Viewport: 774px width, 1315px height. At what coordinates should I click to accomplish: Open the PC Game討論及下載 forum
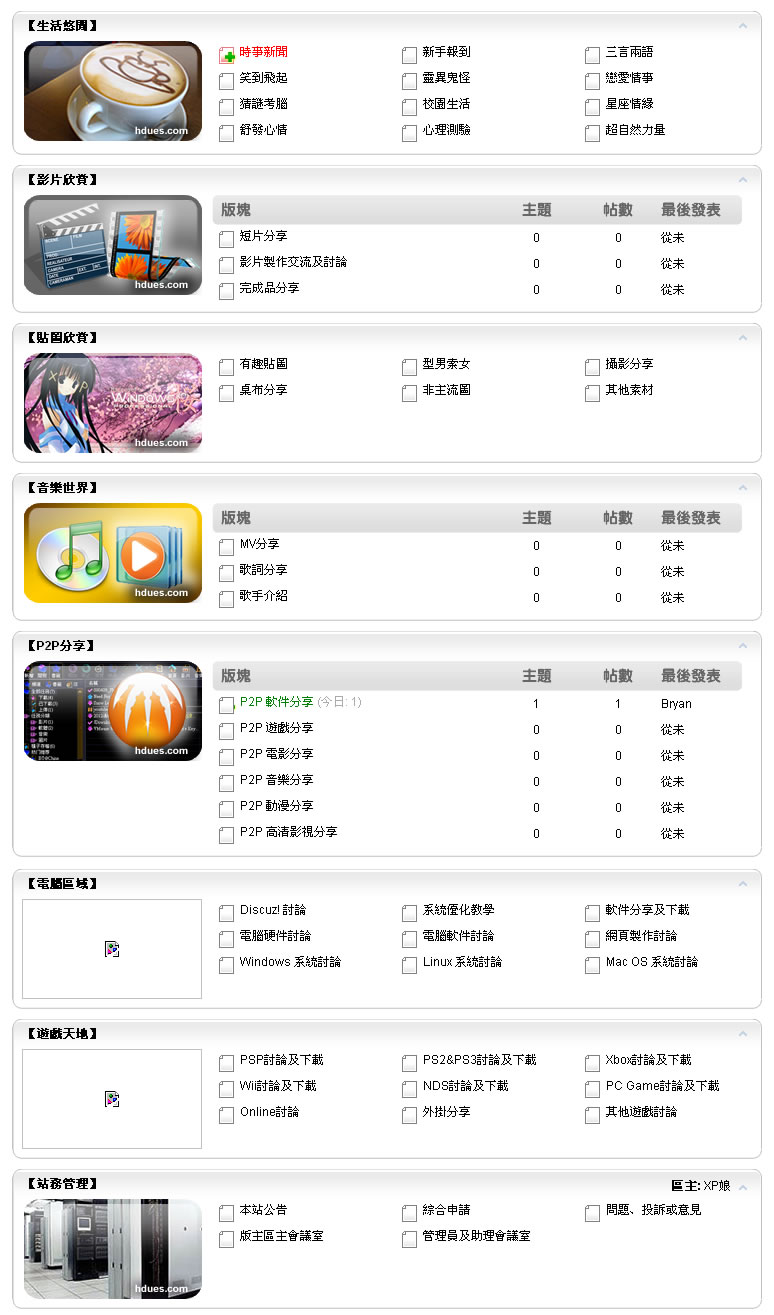tap(662, 1086)
